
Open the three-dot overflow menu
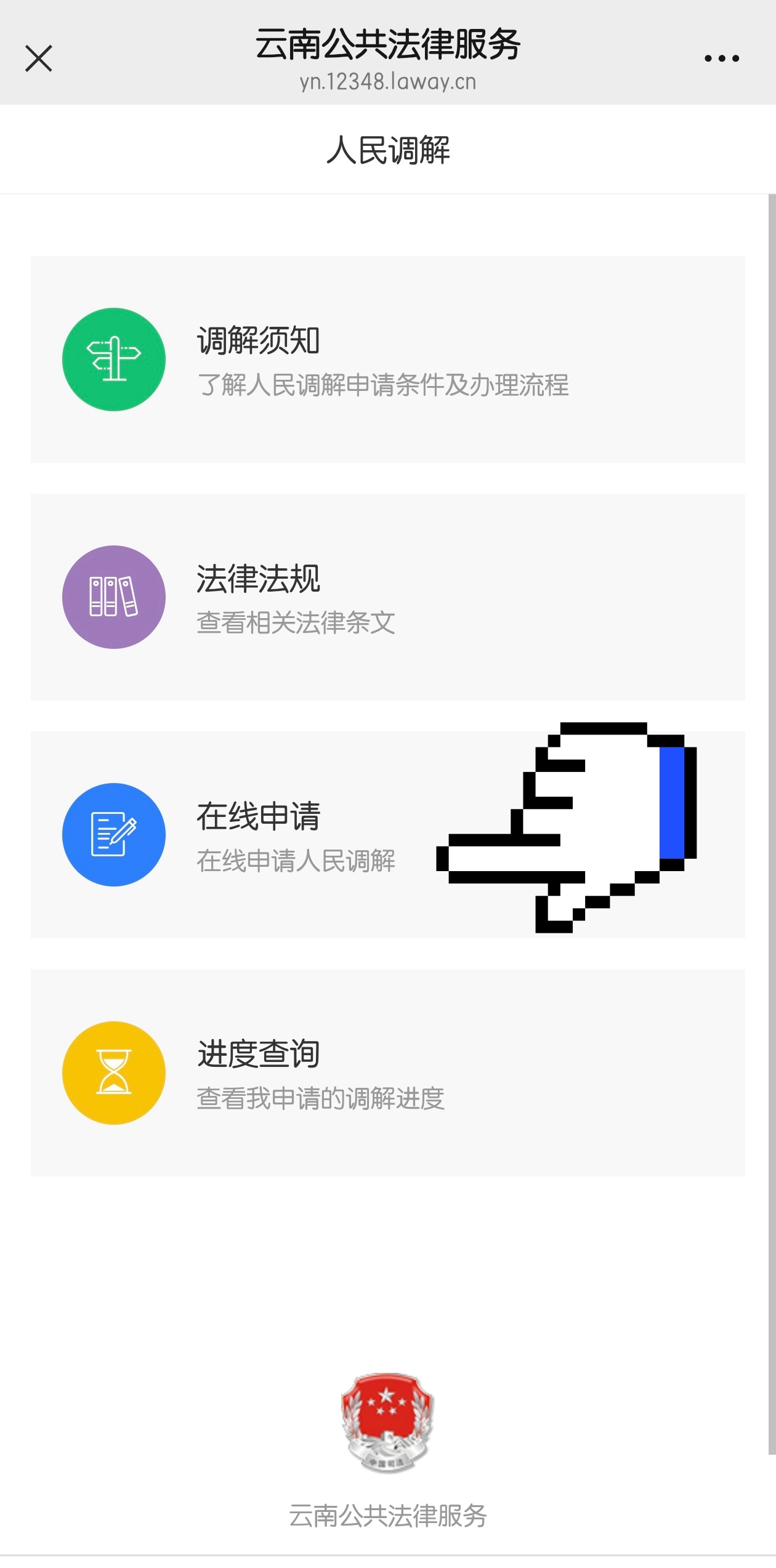tap(721, 59)
